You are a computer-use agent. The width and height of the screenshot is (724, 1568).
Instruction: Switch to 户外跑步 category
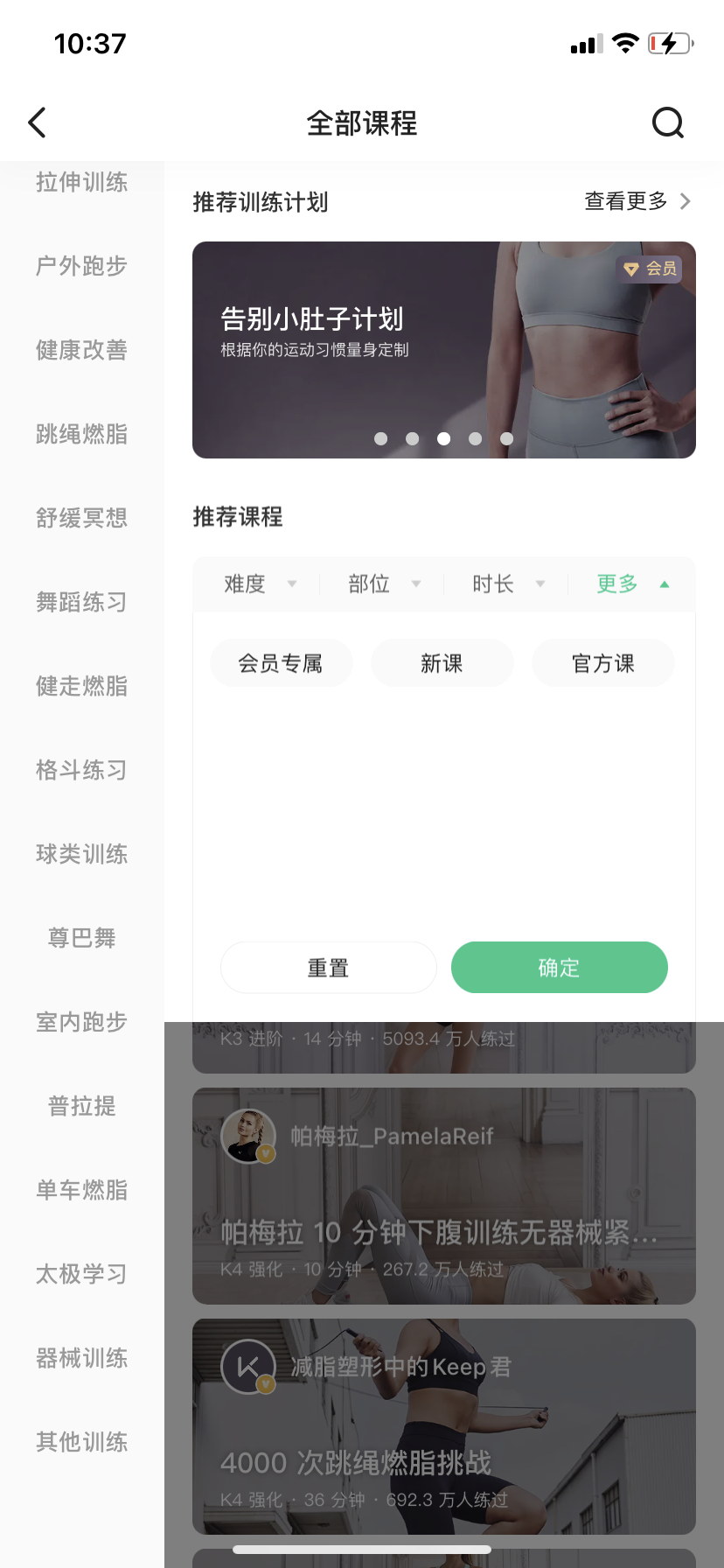81,266
